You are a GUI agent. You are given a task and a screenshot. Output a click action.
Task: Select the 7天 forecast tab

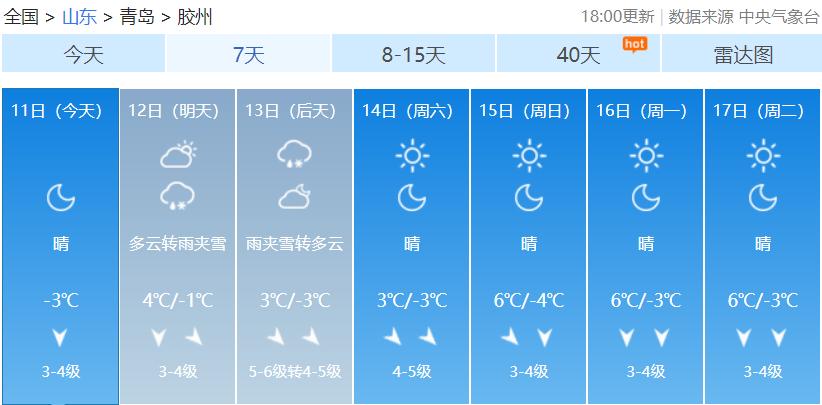(248, 55)
